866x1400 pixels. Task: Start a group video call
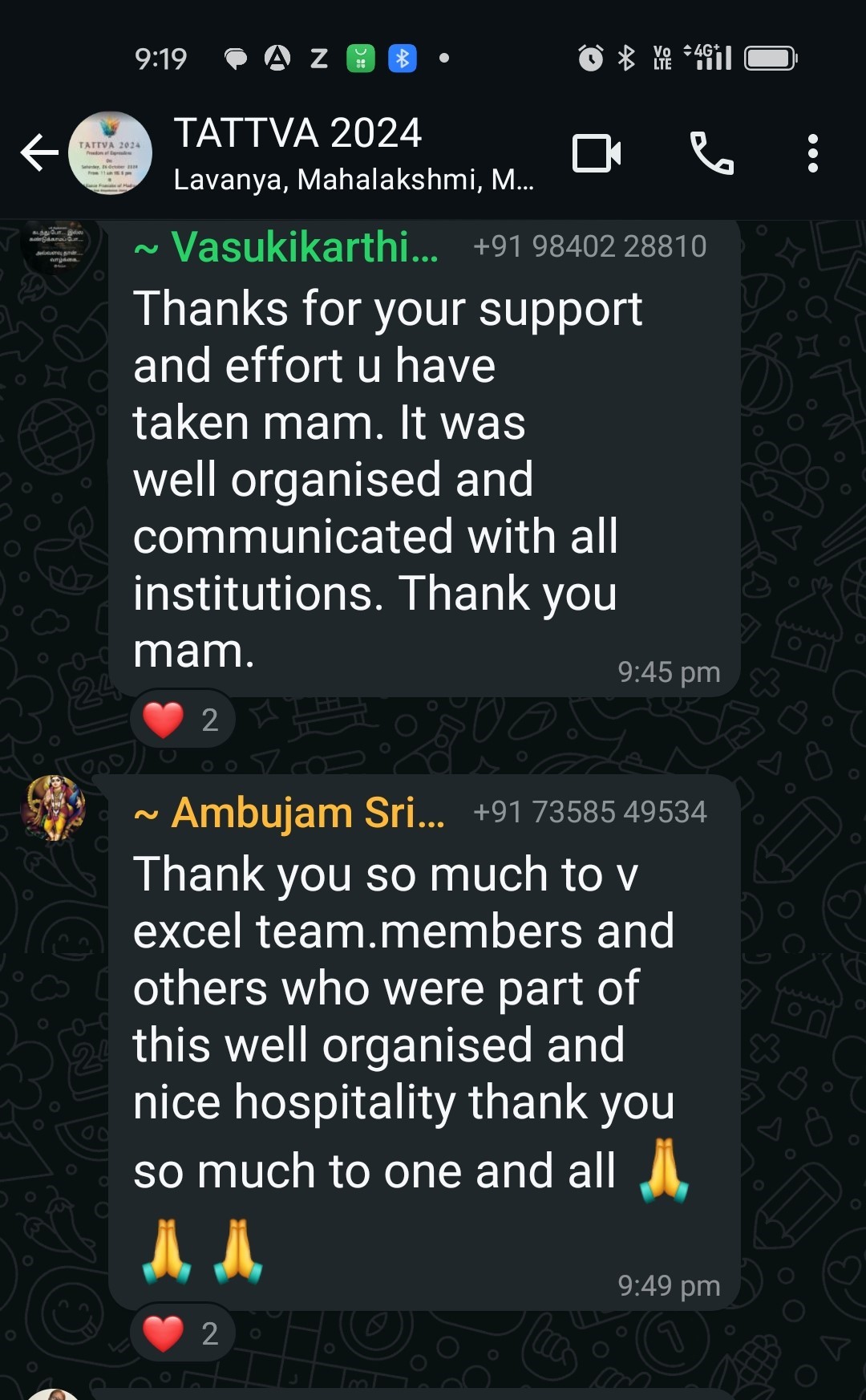pos(597,152)
